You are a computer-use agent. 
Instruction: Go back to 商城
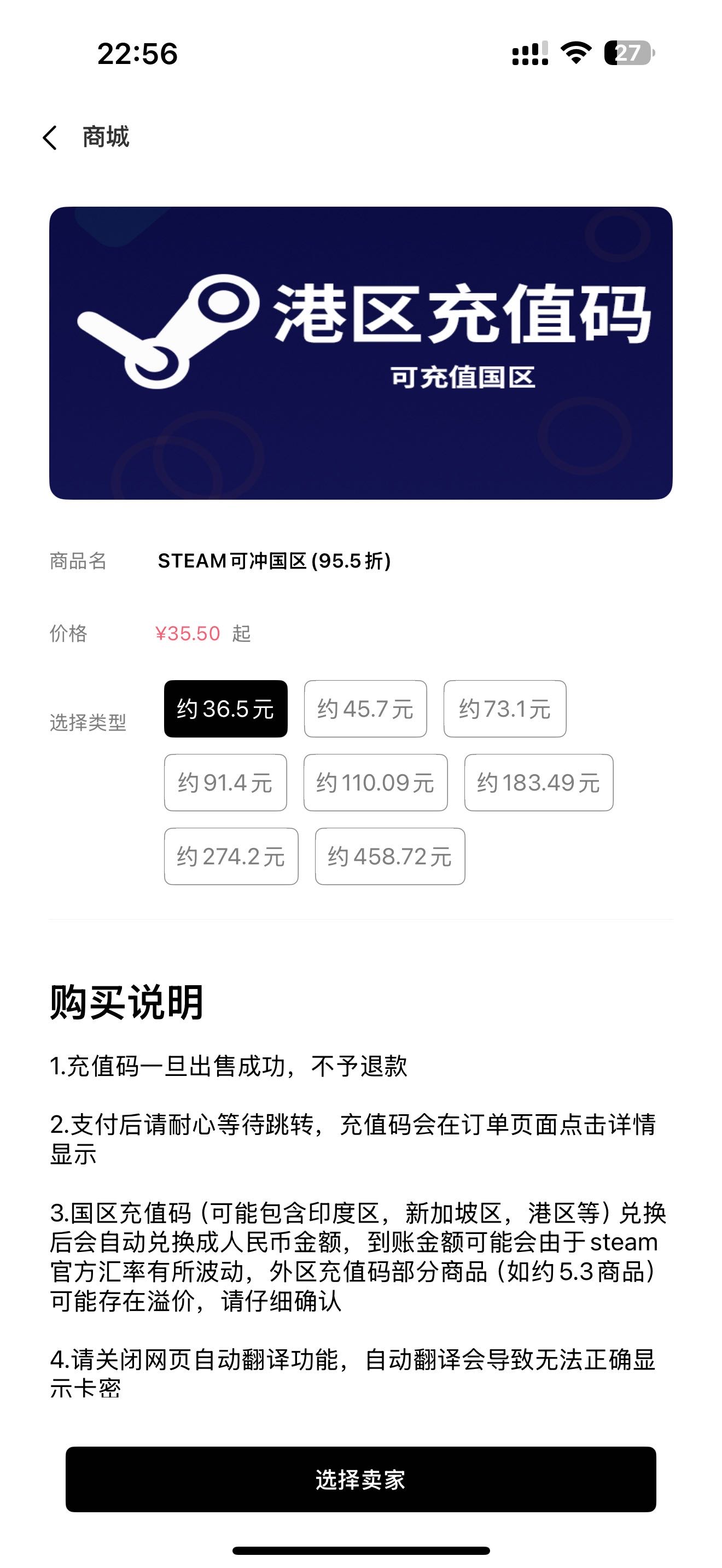[x=51, y=138]
